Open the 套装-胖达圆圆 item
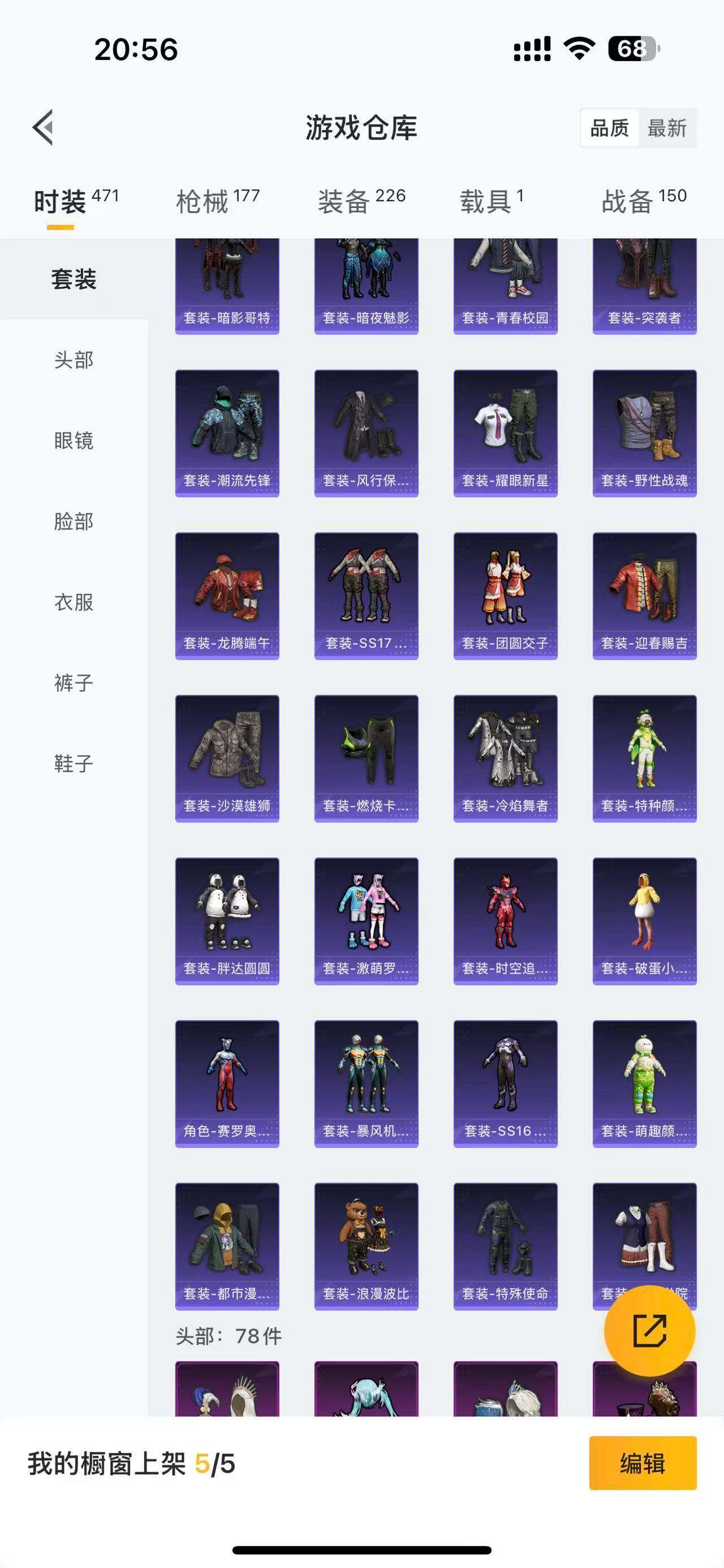The width and height of the screenshot is (724, 1568). [227, 920]
